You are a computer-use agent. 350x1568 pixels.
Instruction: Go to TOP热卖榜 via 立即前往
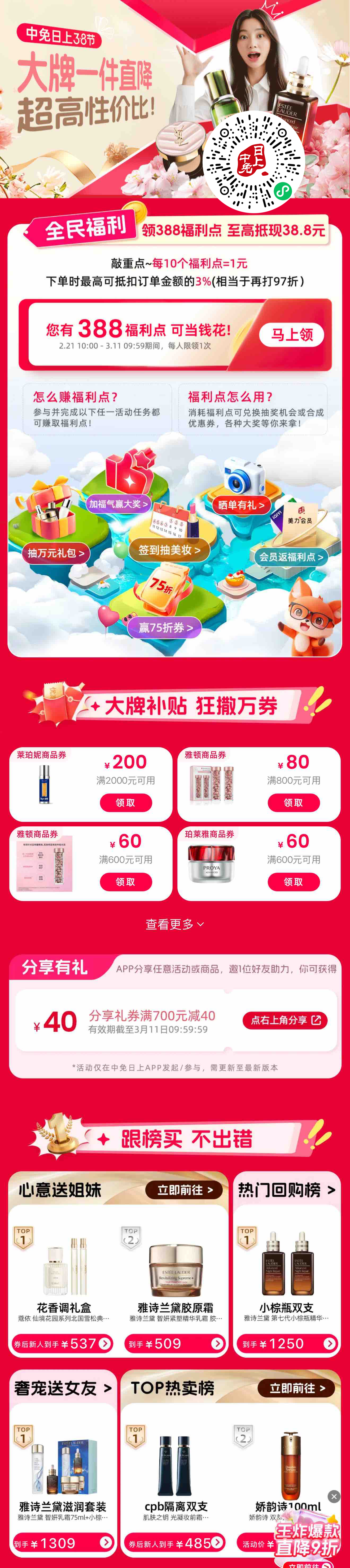coord(297,1388)
